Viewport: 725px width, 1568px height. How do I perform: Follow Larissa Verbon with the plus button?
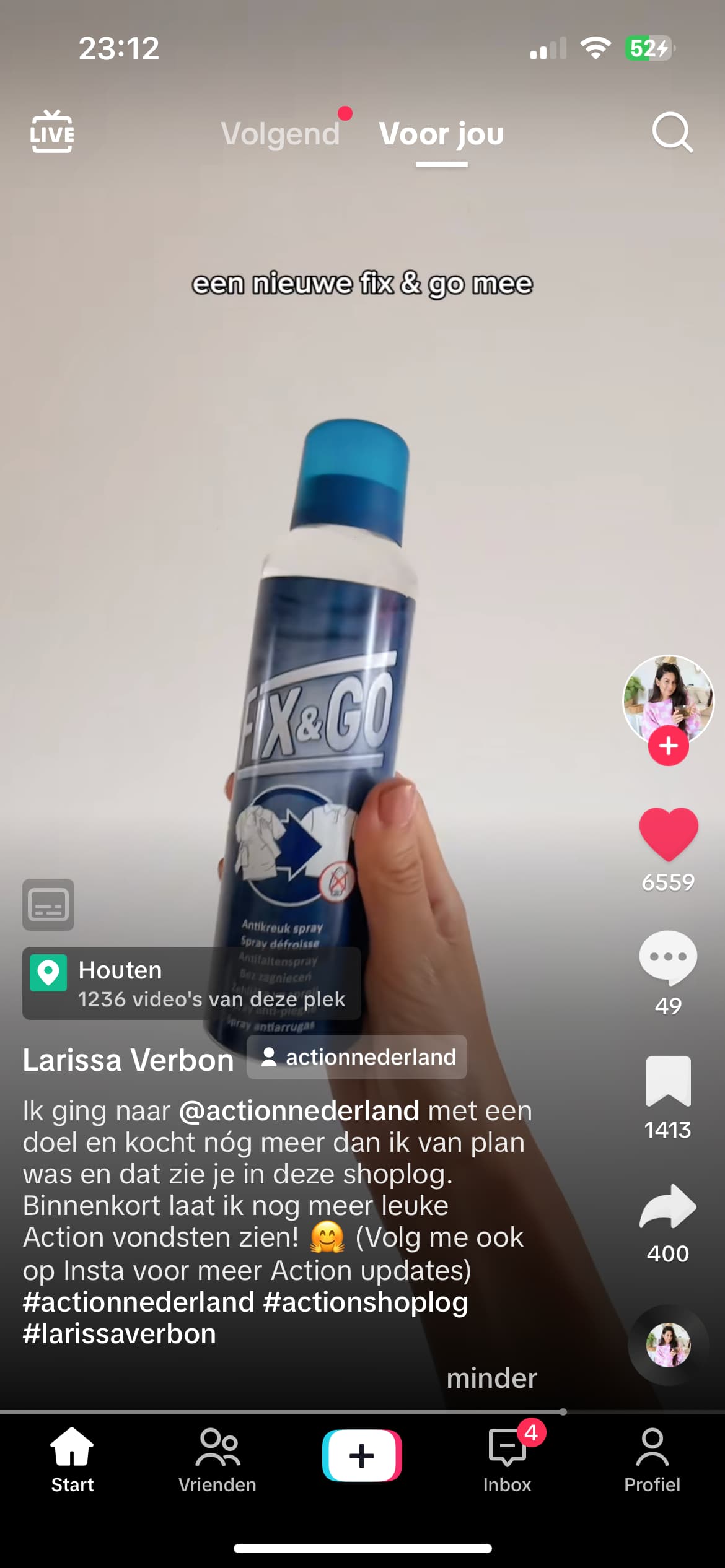(x=668, y=746)
